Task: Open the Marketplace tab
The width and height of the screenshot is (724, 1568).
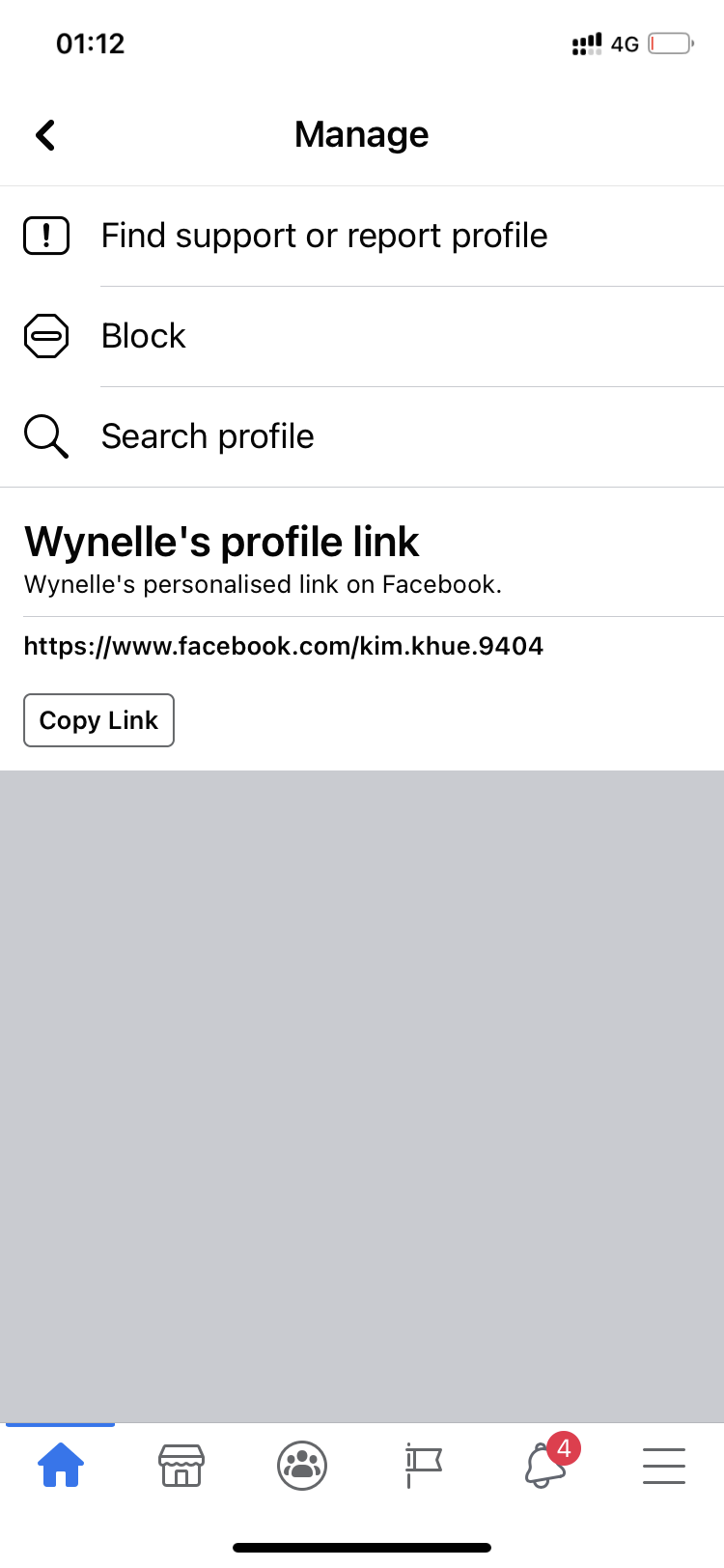Action: pyautogui.click(x=181, y=1466)
